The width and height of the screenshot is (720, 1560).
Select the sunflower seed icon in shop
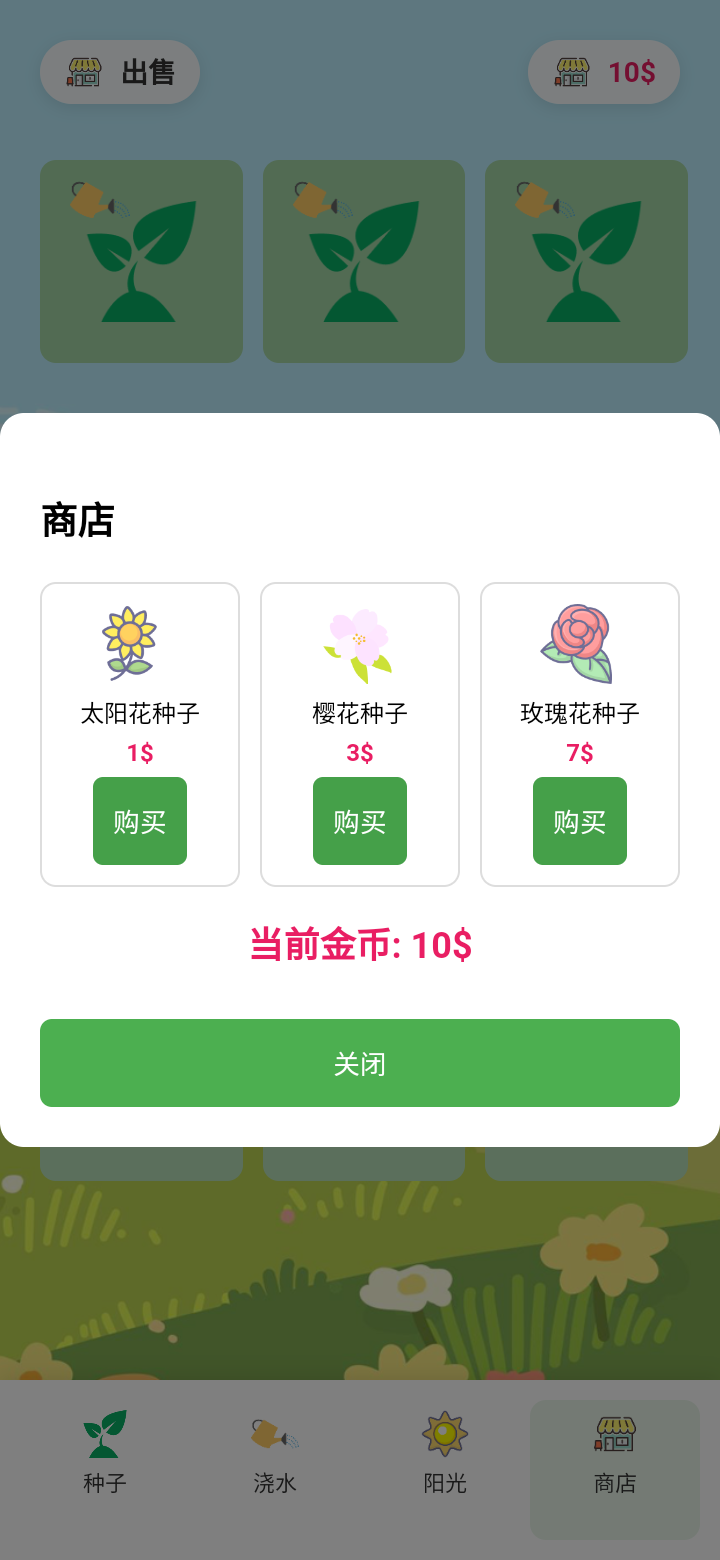(139, 641)
